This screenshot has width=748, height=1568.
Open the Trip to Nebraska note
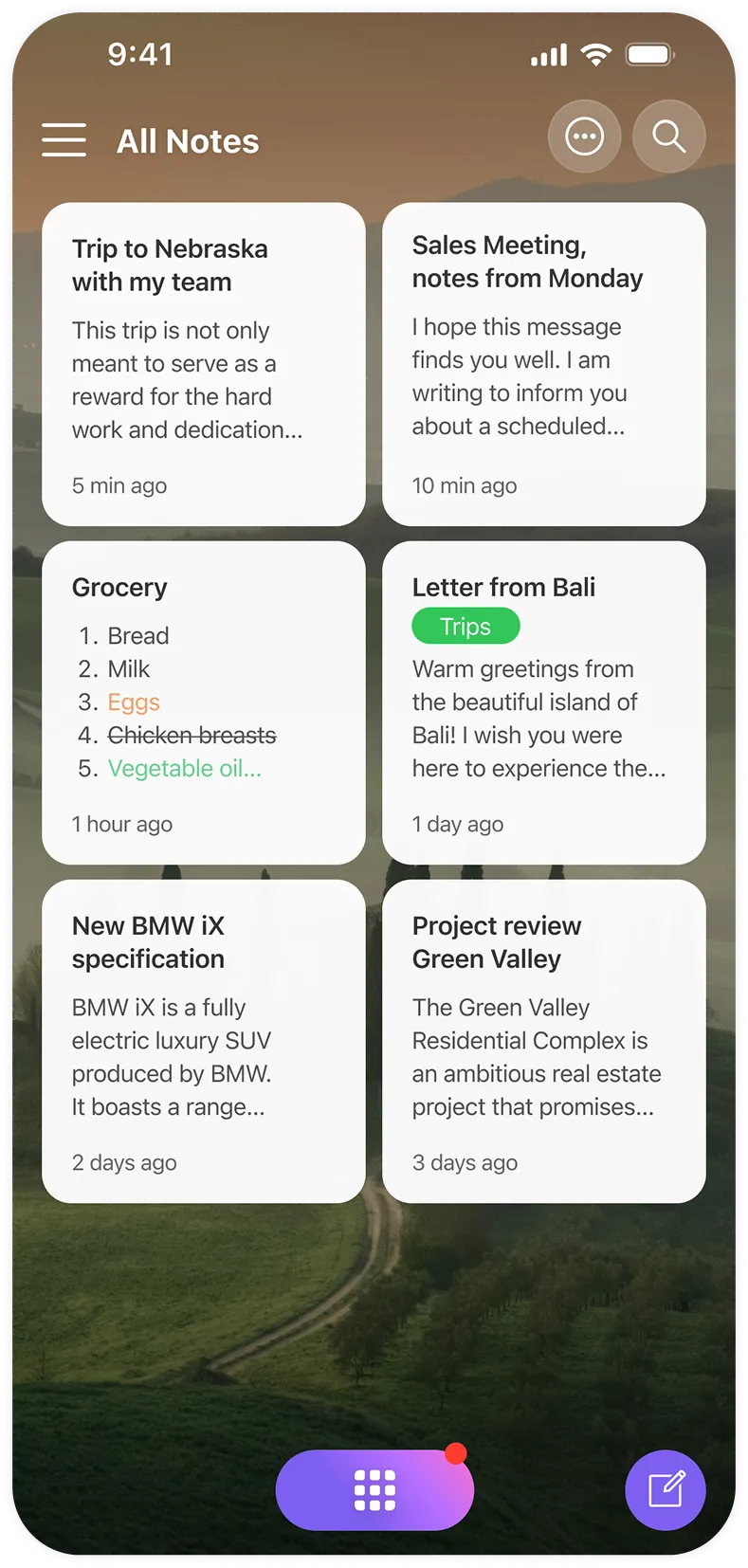click(204, 364)
